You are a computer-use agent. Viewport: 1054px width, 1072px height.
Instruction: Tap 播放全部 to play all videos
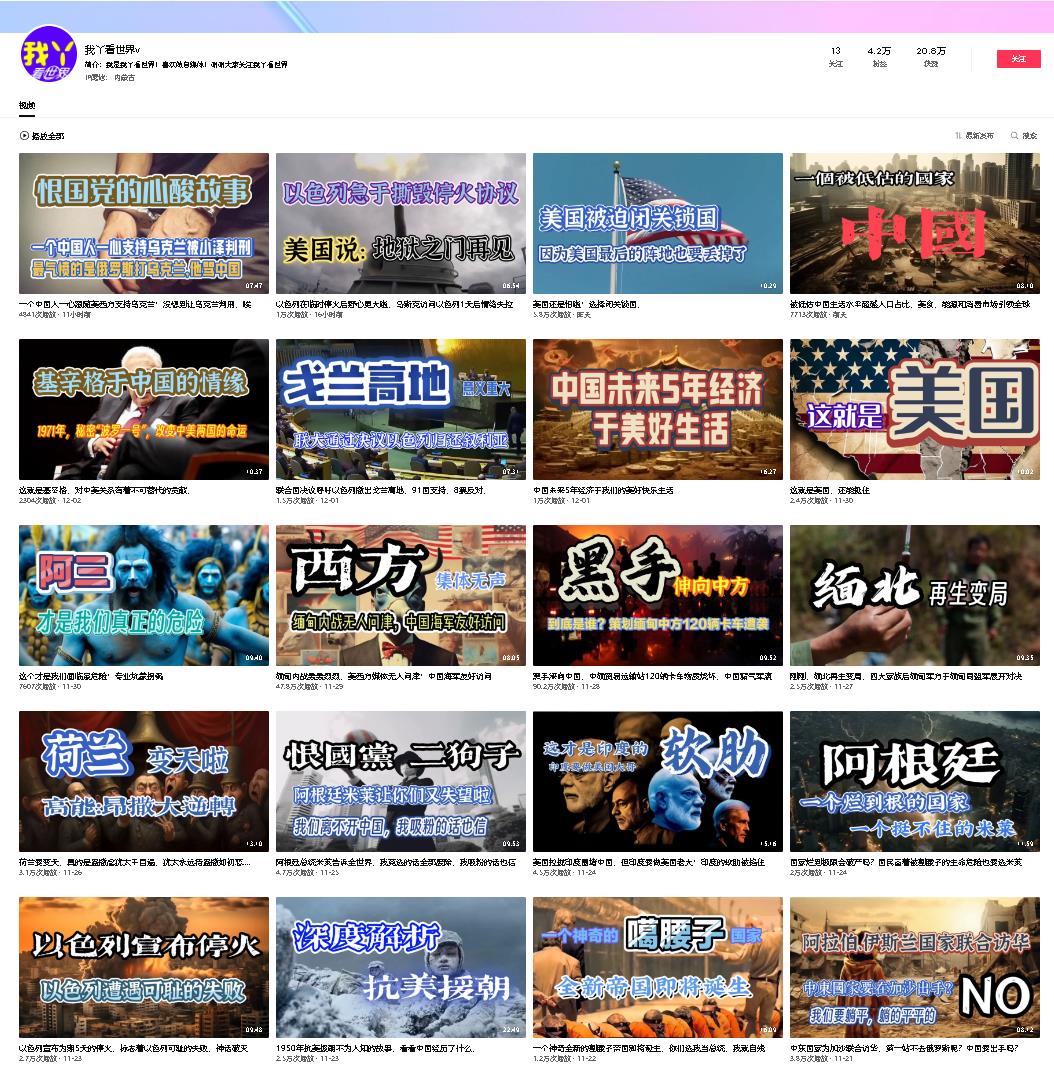click(x=42, y=136)
